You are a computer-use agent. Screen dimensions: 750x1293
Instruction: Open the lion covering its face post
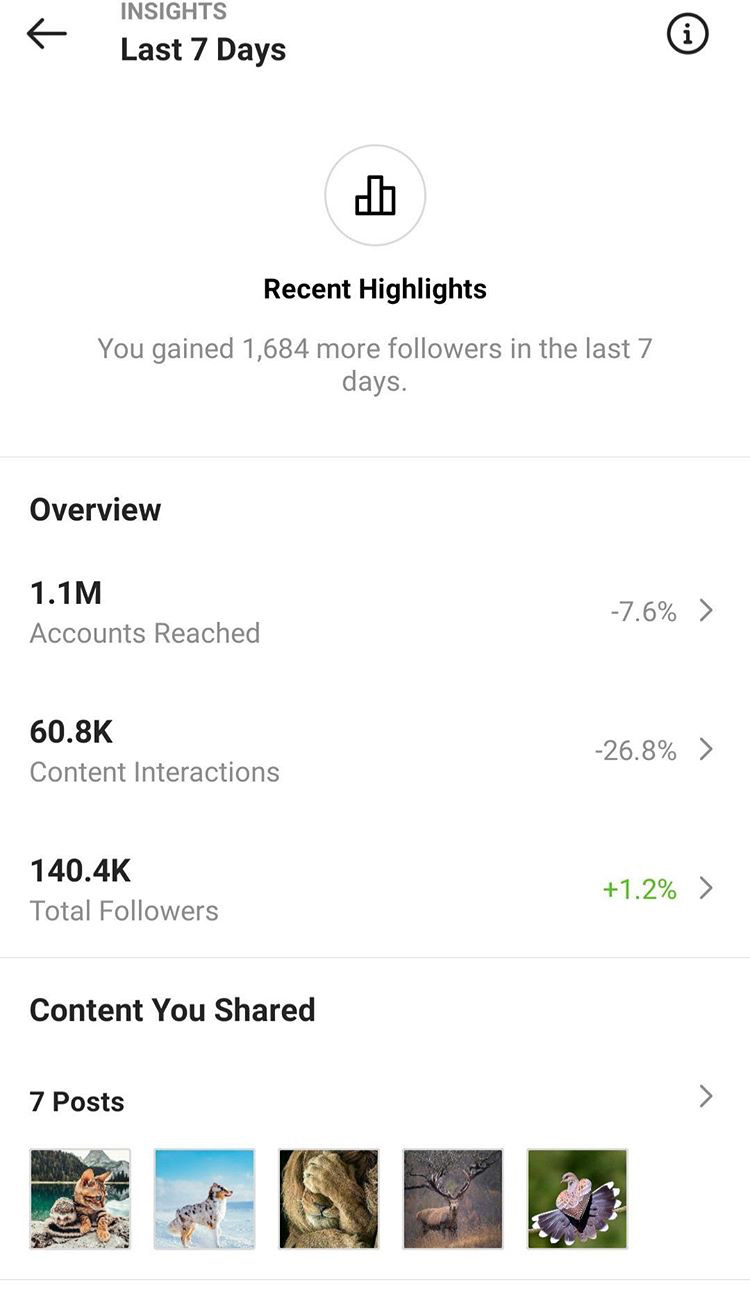[x=329, y=1198]
